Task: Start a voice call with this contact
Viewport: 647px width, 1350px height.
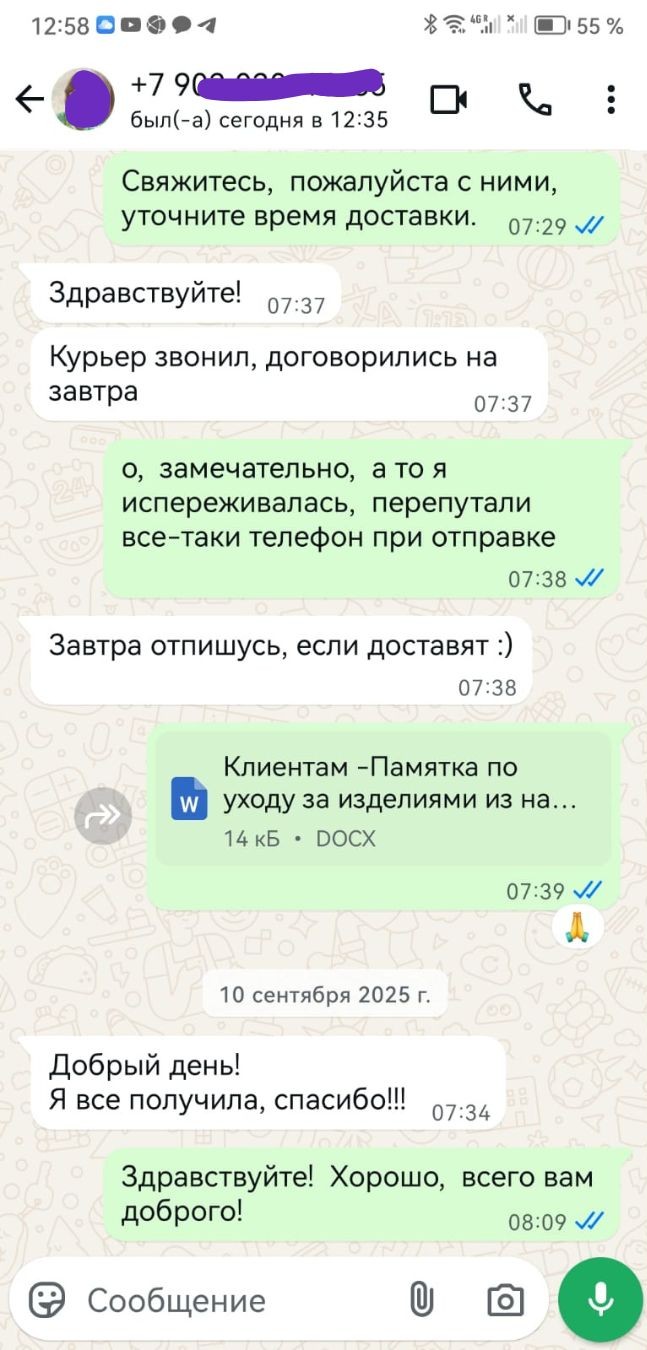Action: (x=533, y=99)
